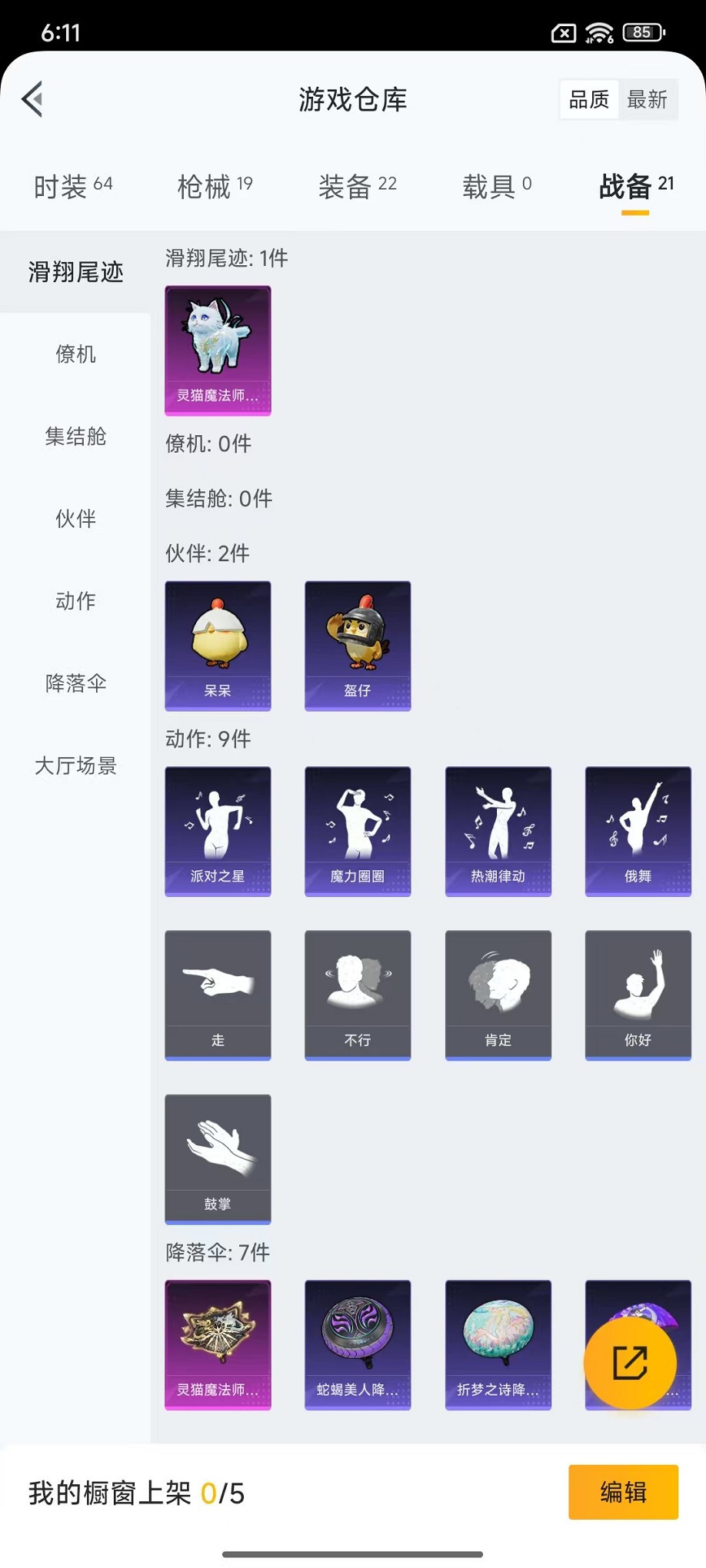Select the 呆呆 chicken companion

(218, 646)
